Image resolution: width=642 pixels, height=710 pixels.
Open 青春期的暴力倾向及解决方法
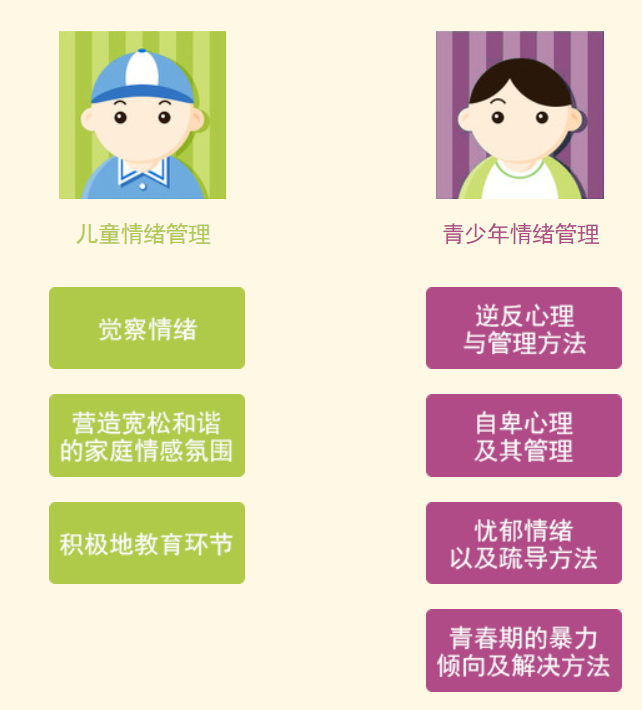coord(524,651)
